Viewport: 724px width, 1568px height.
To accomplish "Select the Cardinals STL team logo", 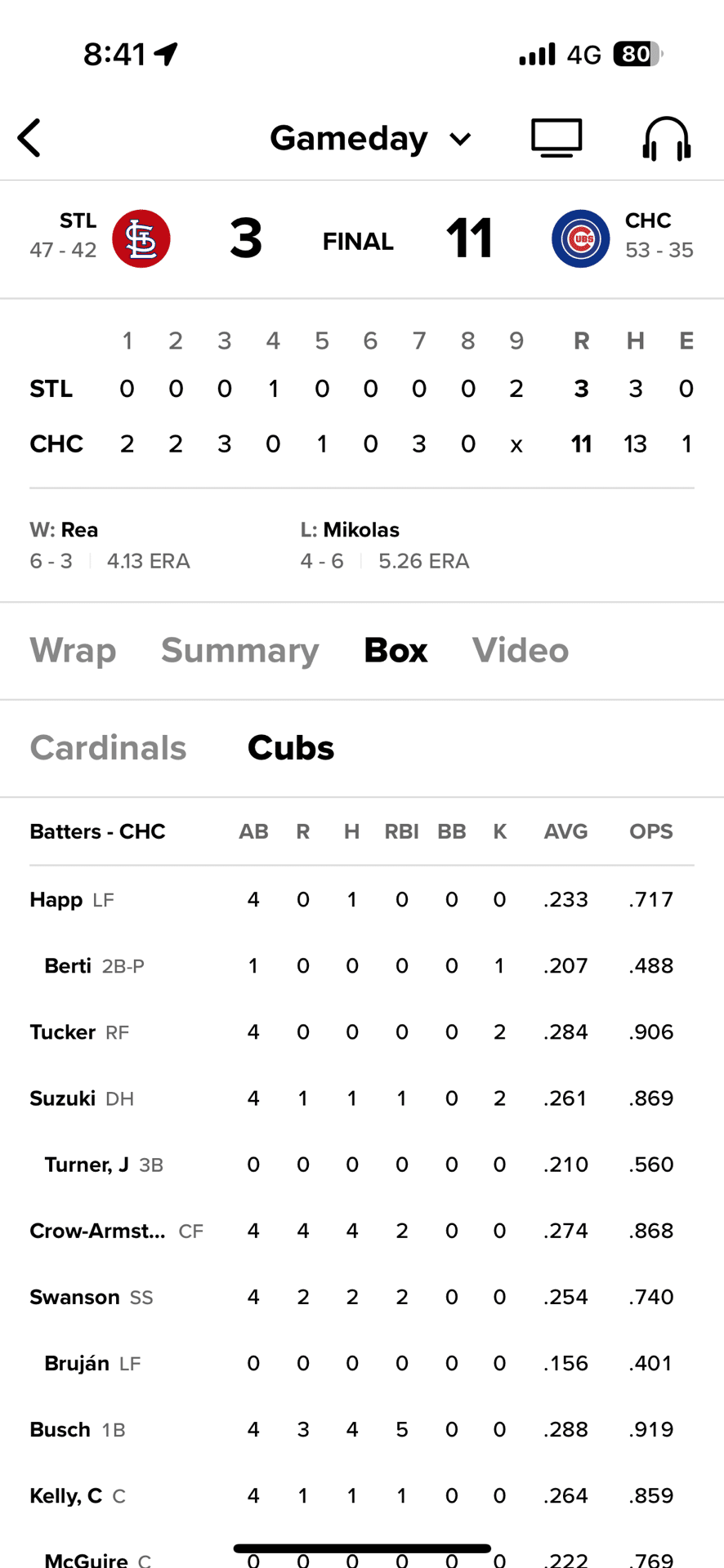I will click(x=141, y=238).
